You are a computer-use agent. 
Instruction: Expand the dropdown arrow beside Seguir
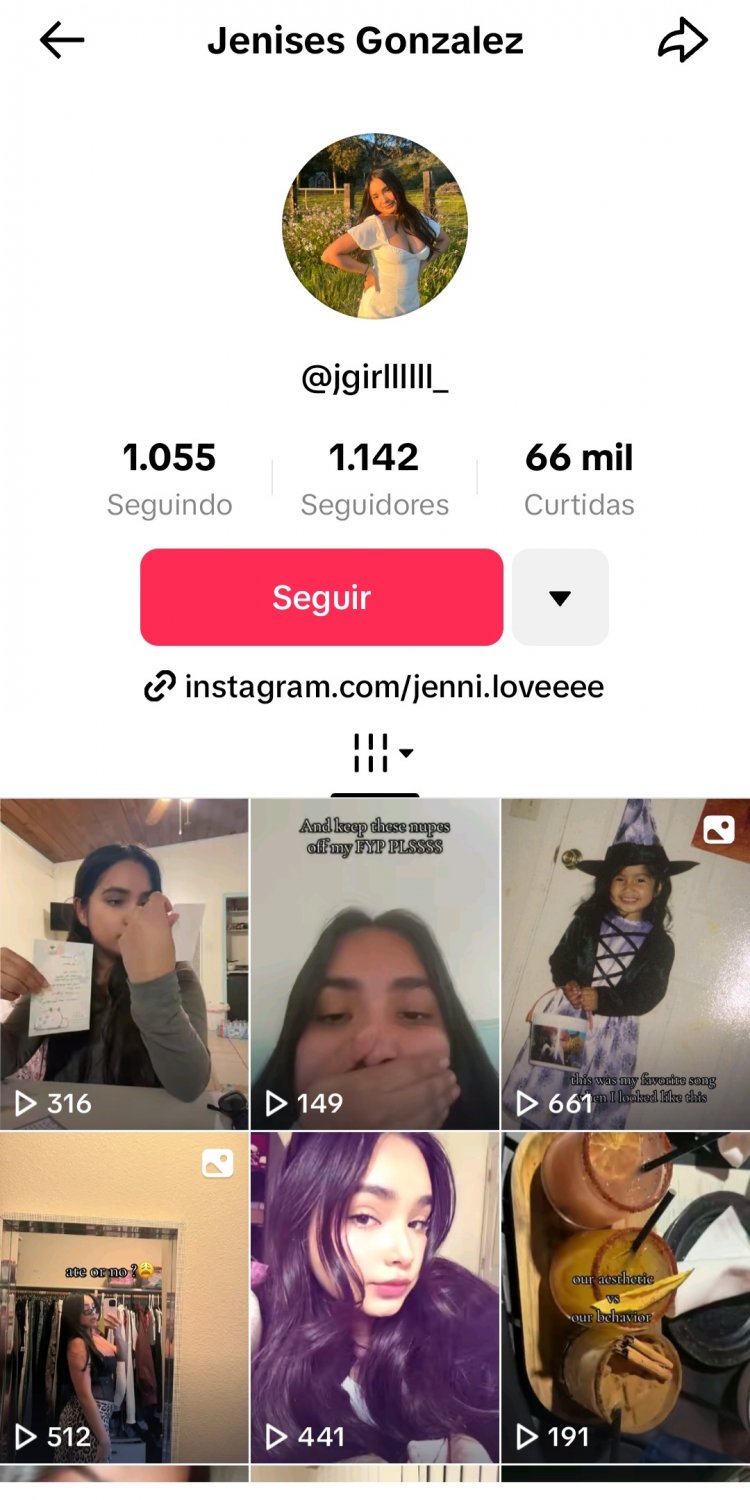(560, 597)
